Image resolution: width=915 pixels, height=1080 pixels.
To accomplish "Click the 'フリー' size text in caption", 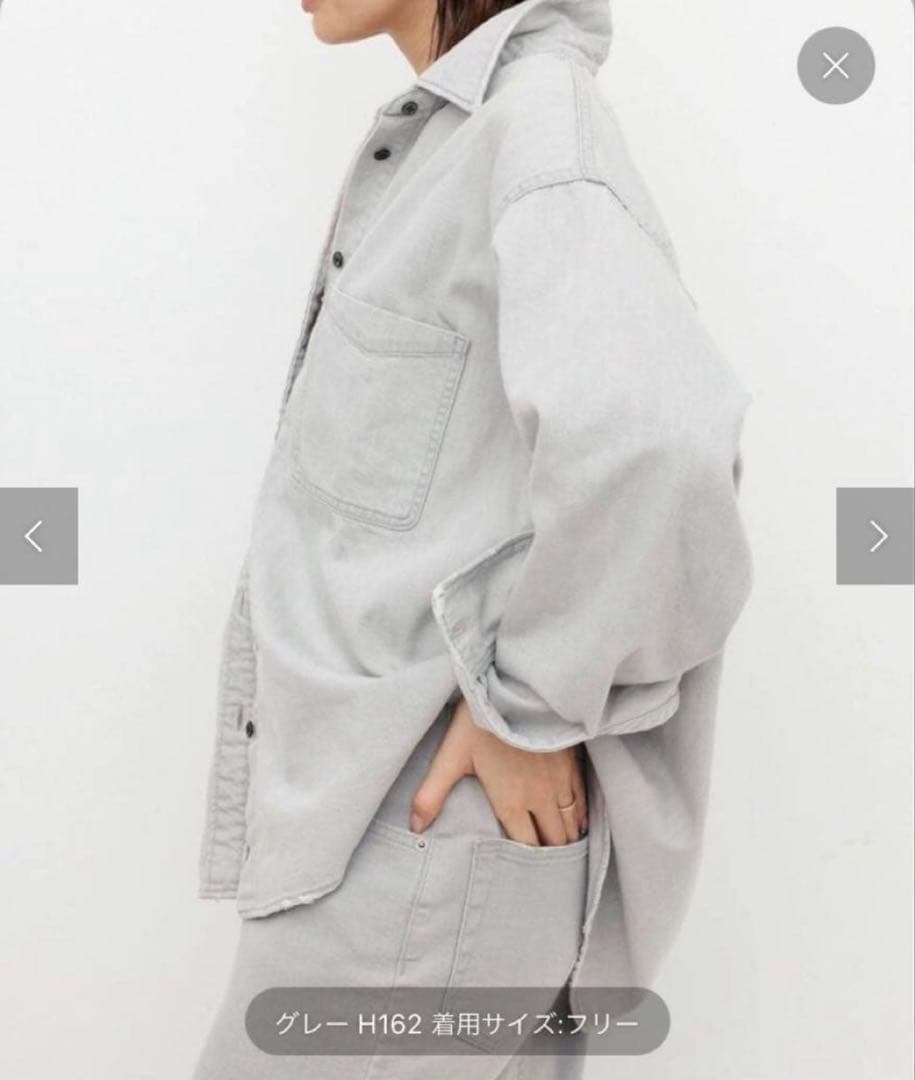I will (605, 1022).
